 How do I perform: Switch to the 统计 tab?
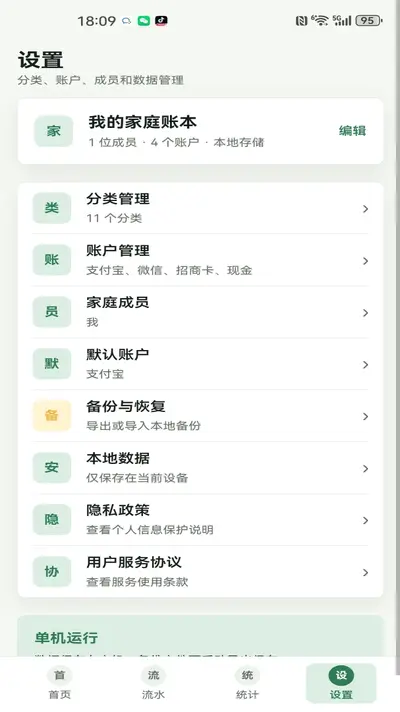247,683
